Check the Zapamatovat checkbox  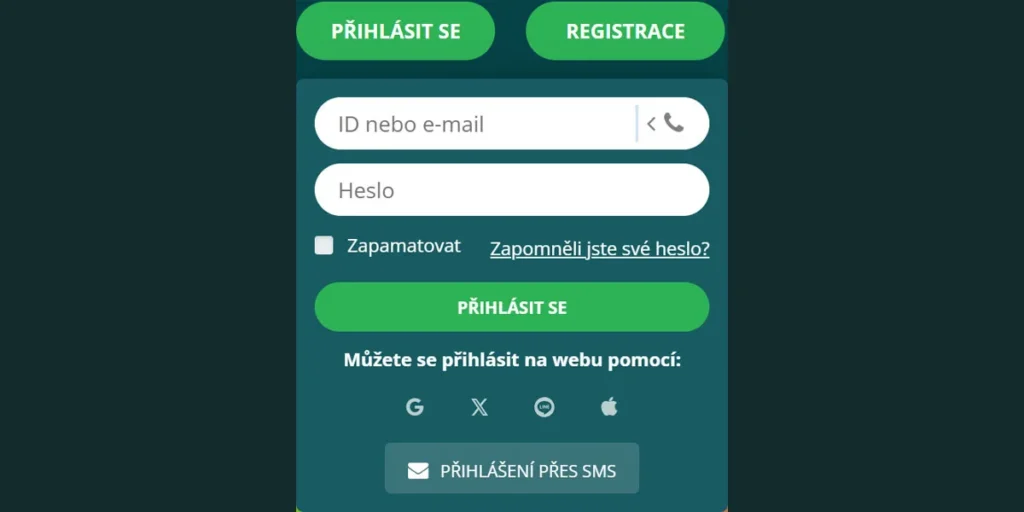point(324,246)
